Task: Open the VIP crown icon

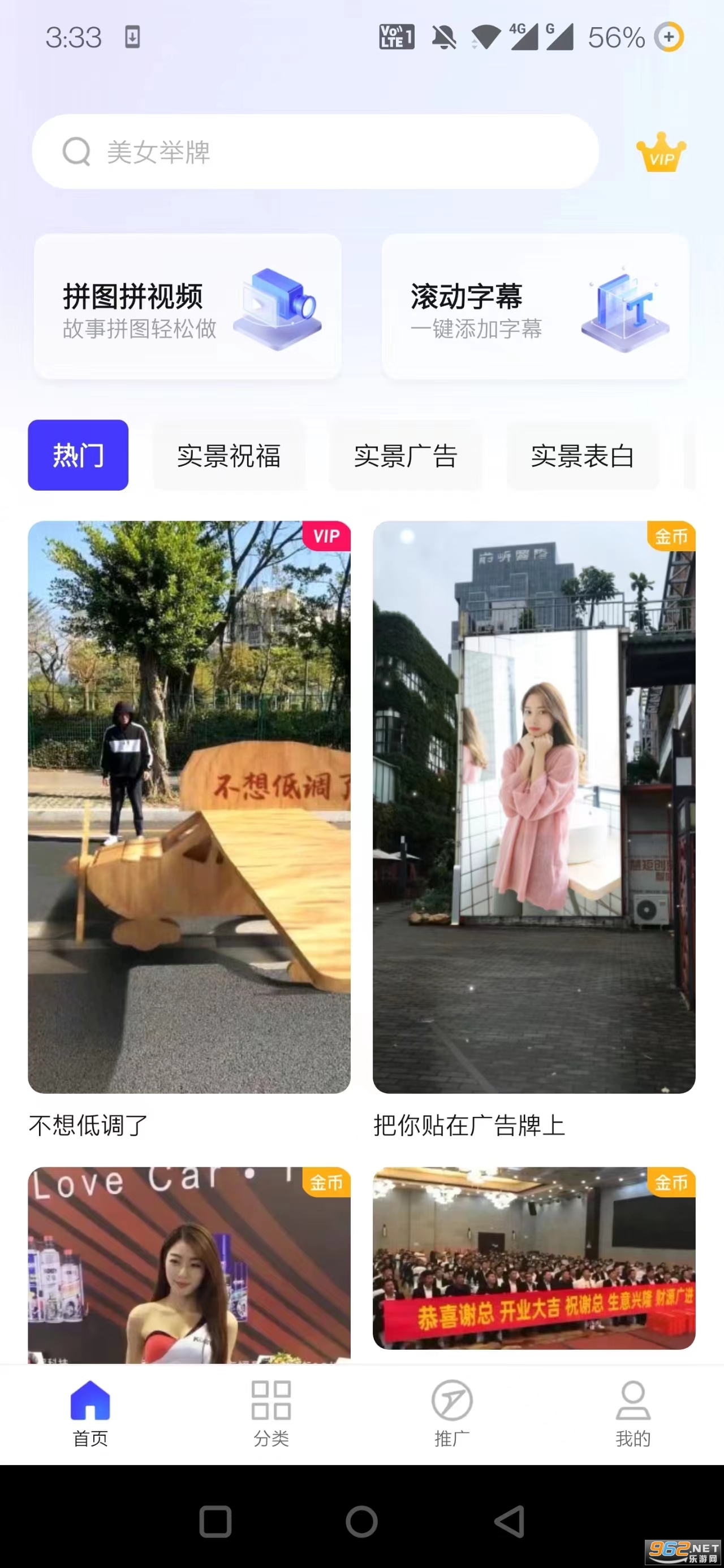Action: pos(661,152)
